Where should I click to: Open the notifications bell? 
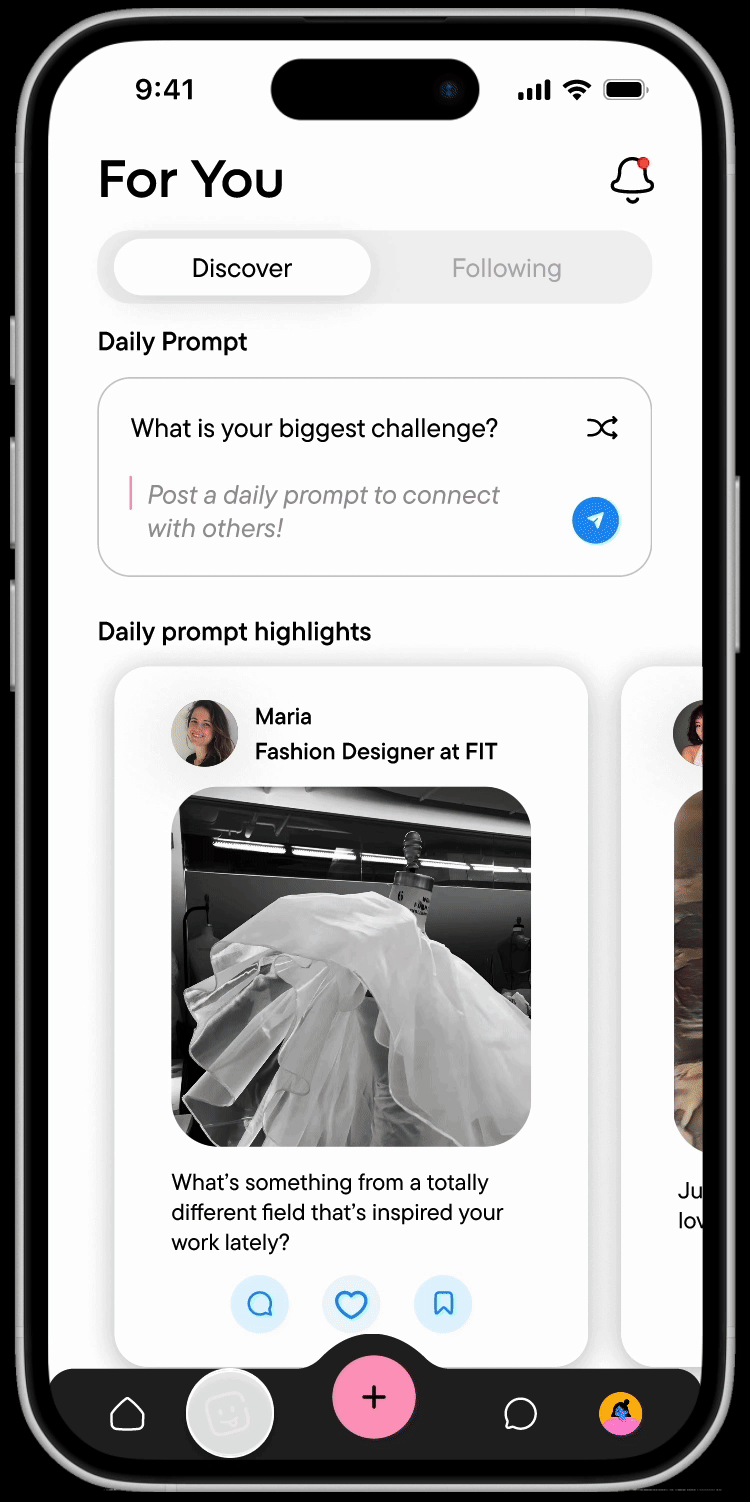coord(632,180)
